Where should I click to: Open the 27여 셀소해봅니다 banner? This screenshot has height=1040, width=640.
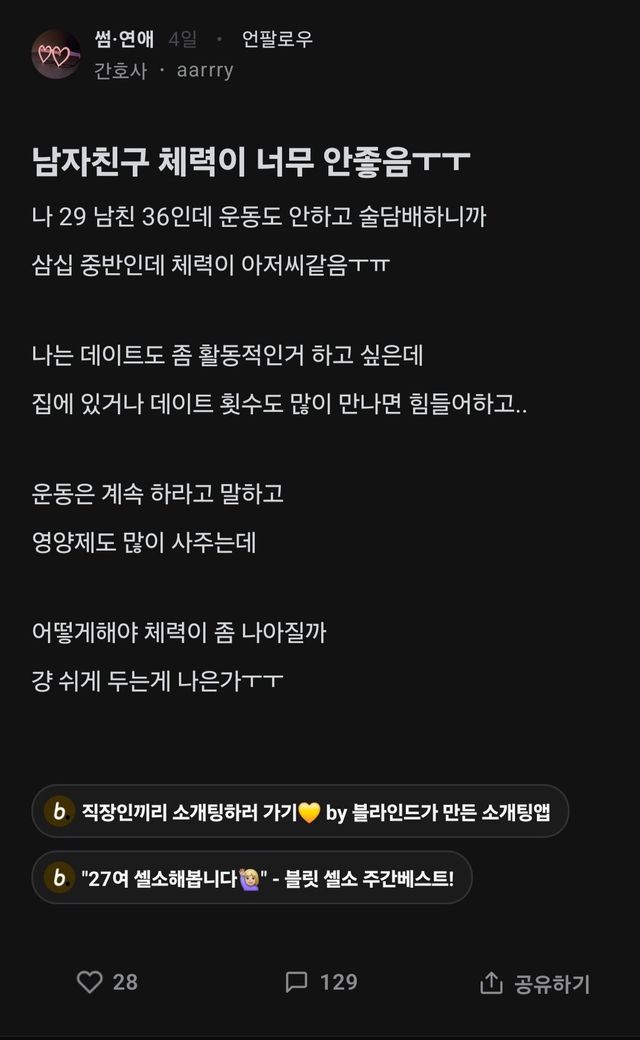252,878
